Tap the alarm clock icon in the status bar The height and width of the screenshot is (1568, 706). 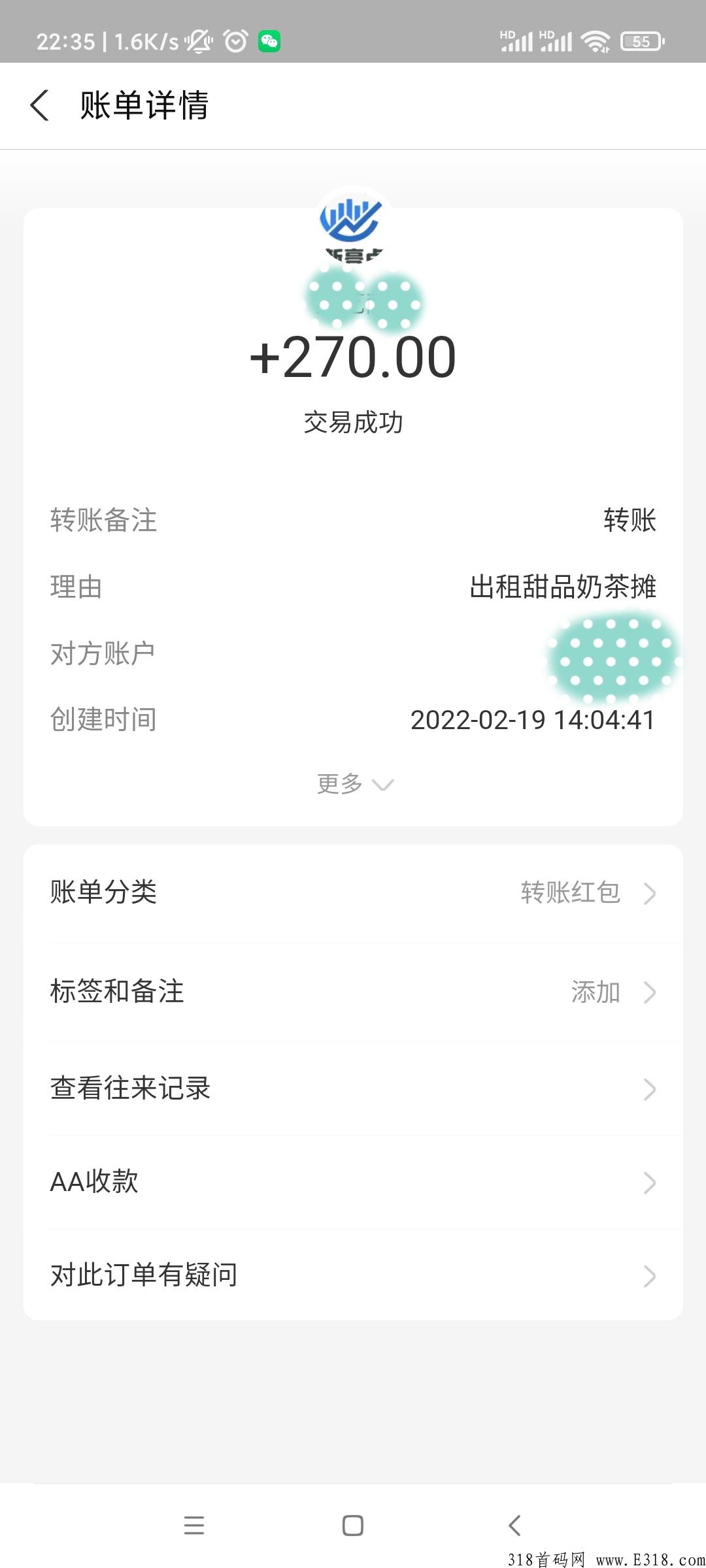click(x=233, y=41)
